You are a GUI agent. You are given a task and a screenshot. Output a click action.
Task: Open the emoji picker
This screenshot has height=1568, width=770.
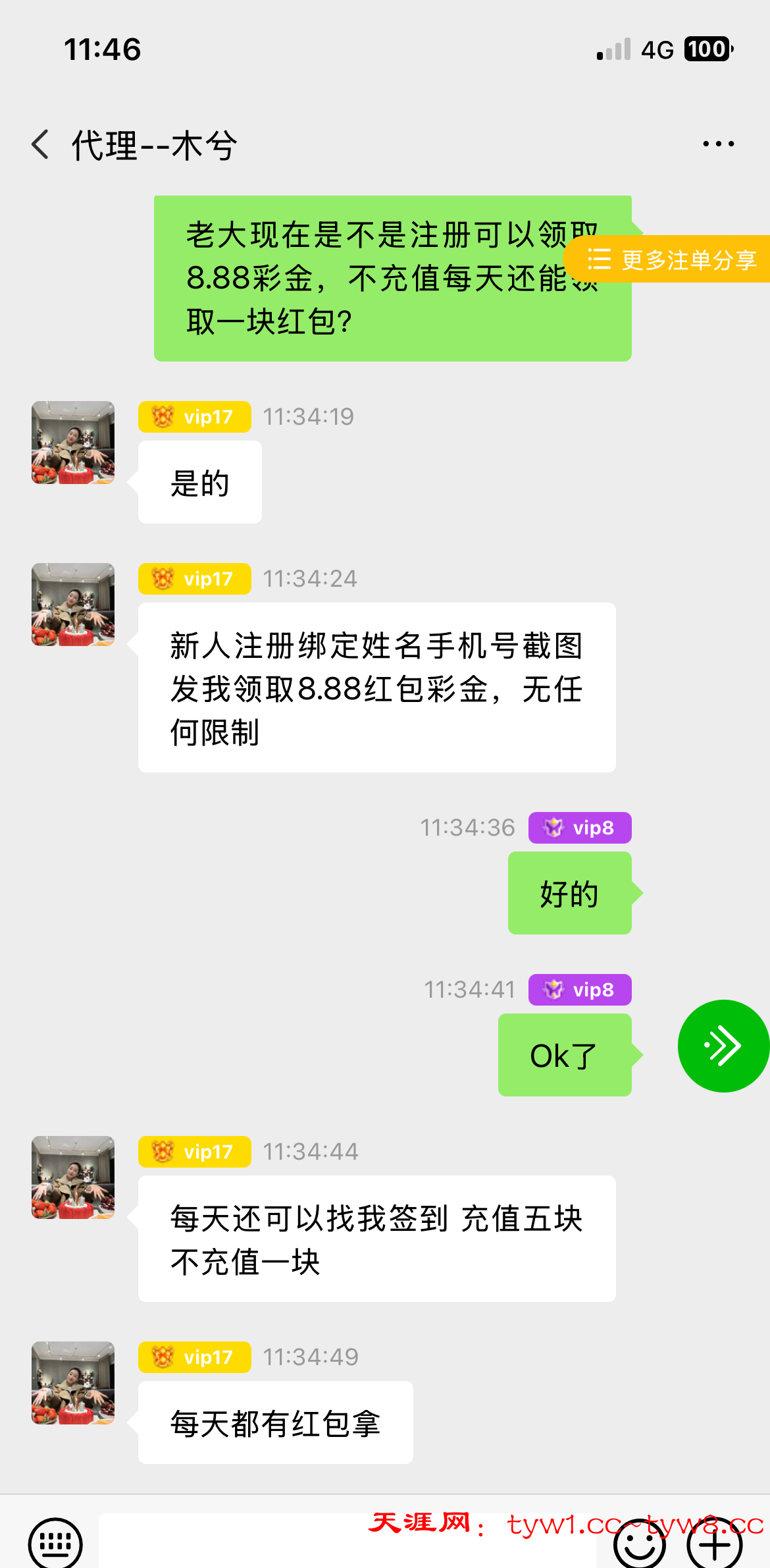click(x=639, y=1544)
